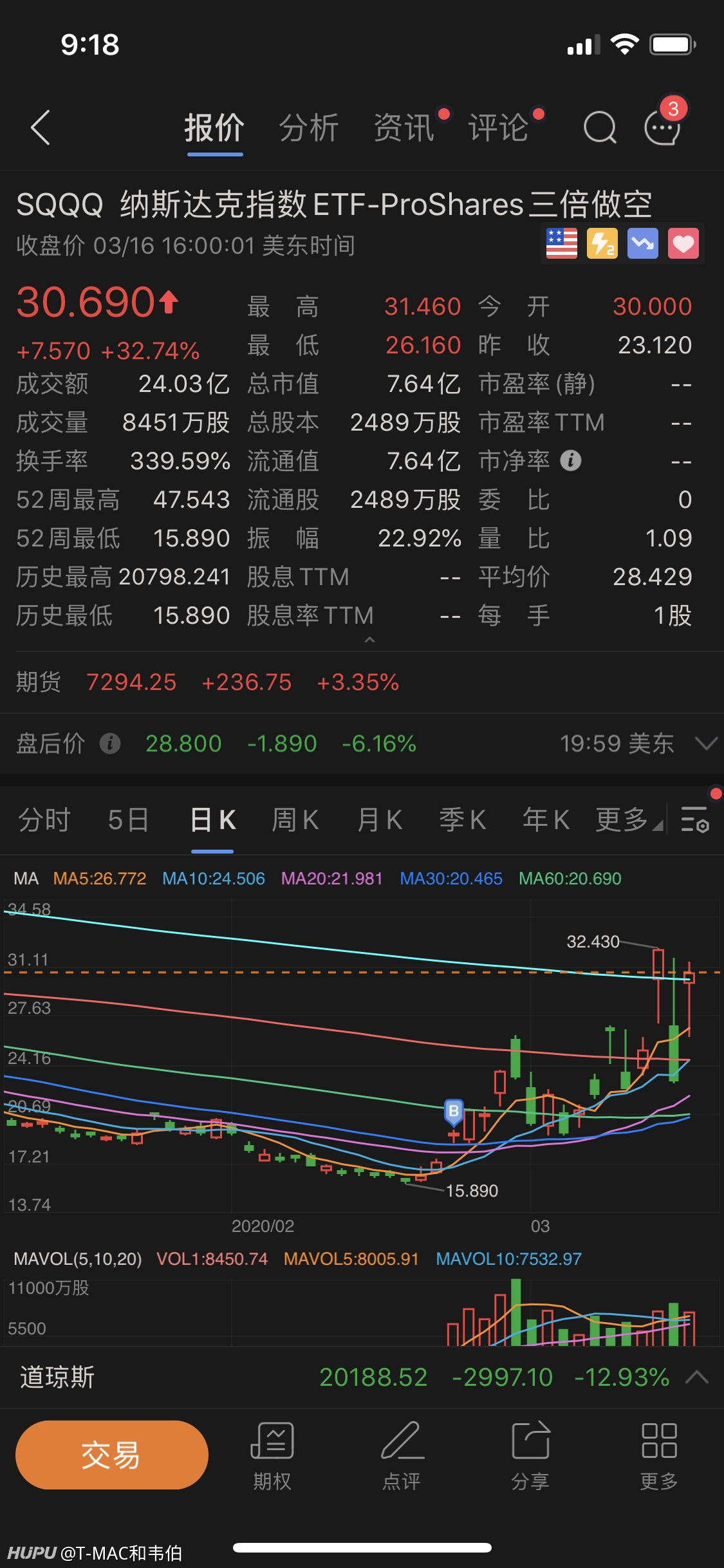The width and height of the screenshot is (724, 1568).
Task: Open messages with 3 unread badge
Action: point(663,126)
